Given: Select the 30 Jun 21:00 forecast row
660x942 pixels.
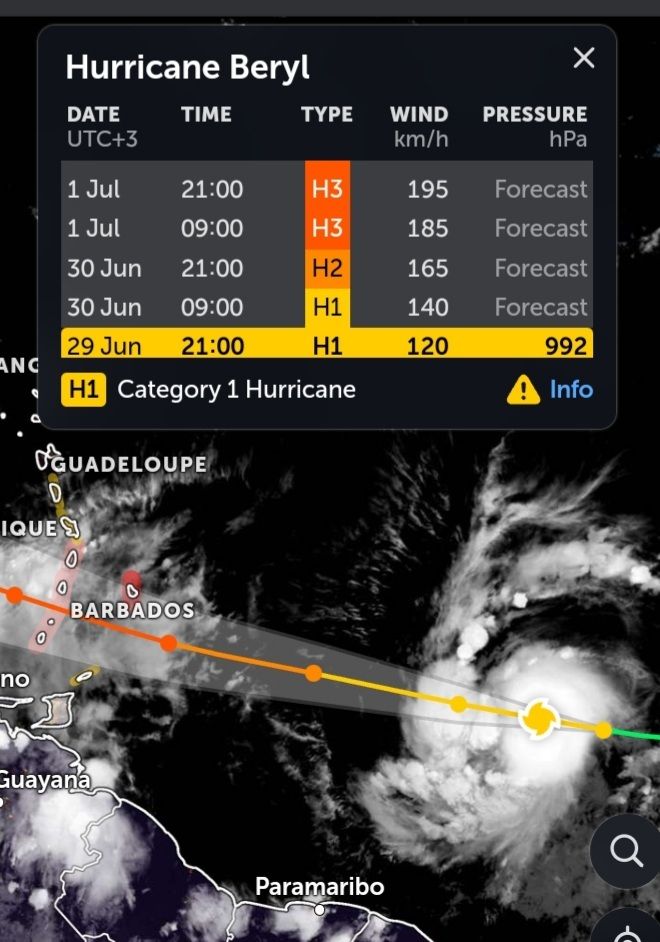Looking at the screenshot, I should pyautogui.click(x=327, y=268).
